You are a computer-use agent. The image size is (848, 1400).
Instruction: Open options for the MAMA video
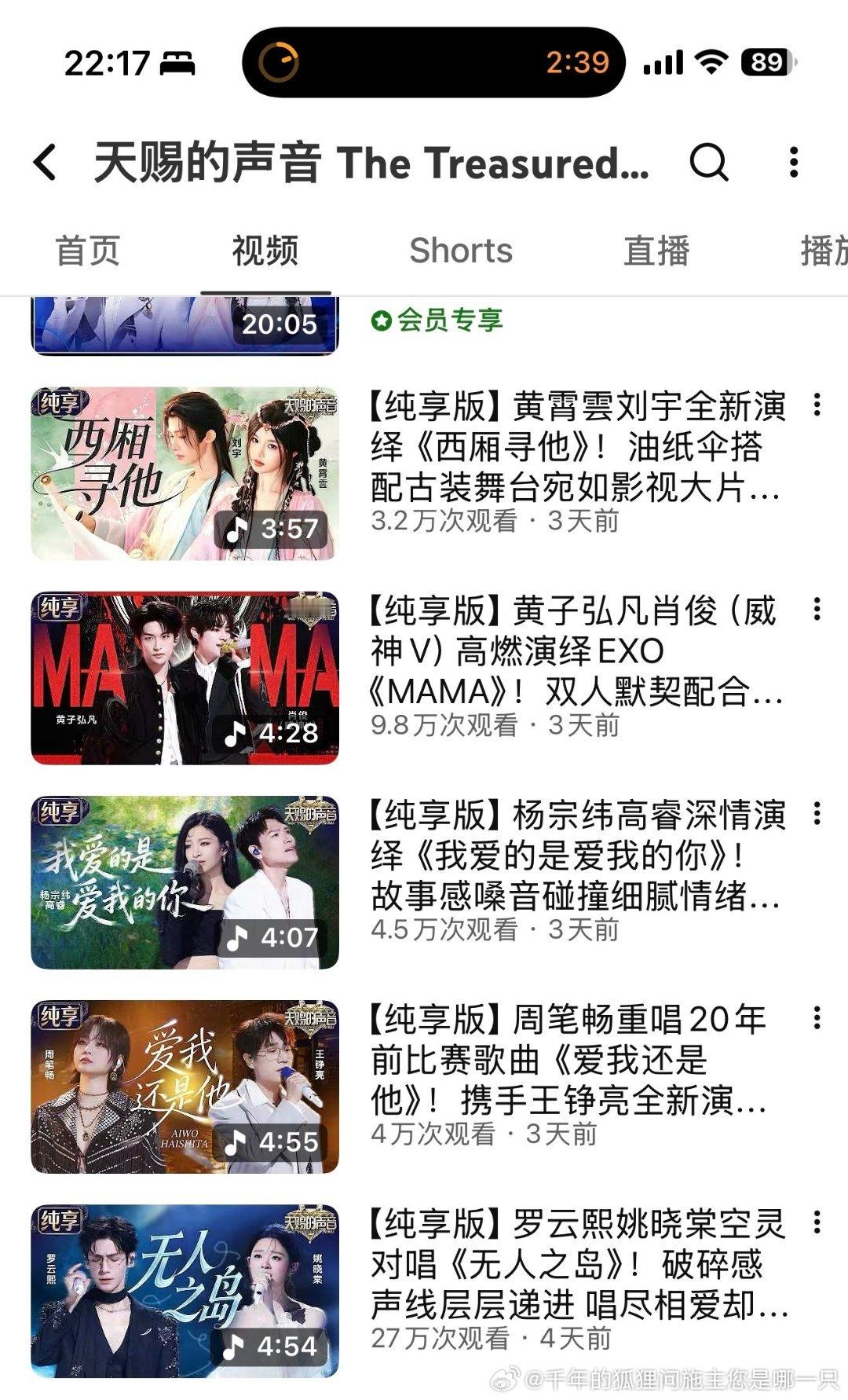point(817,610)
